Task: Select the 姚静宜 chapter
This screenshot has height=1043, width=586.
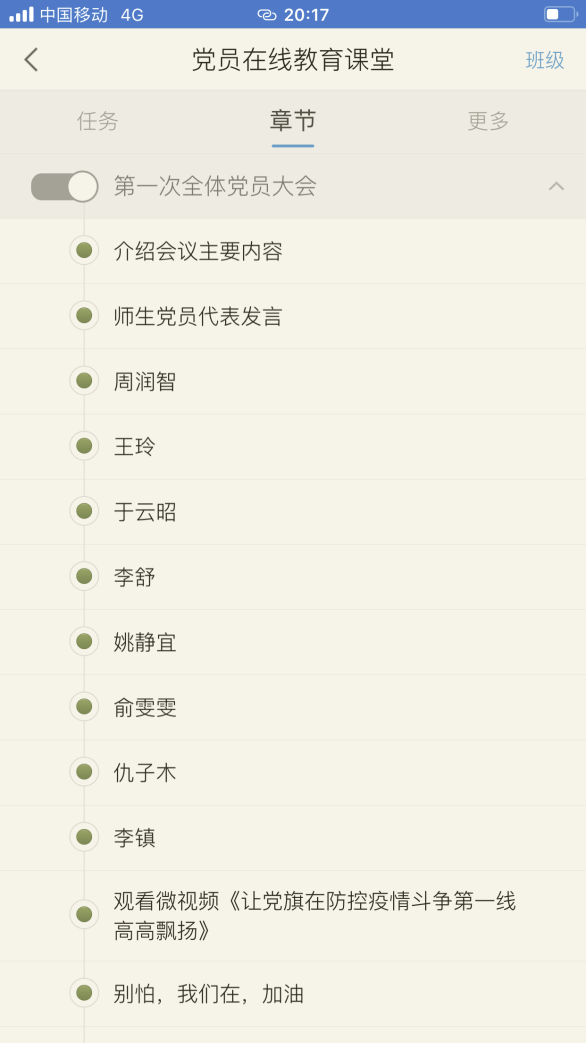Action: 293,643
